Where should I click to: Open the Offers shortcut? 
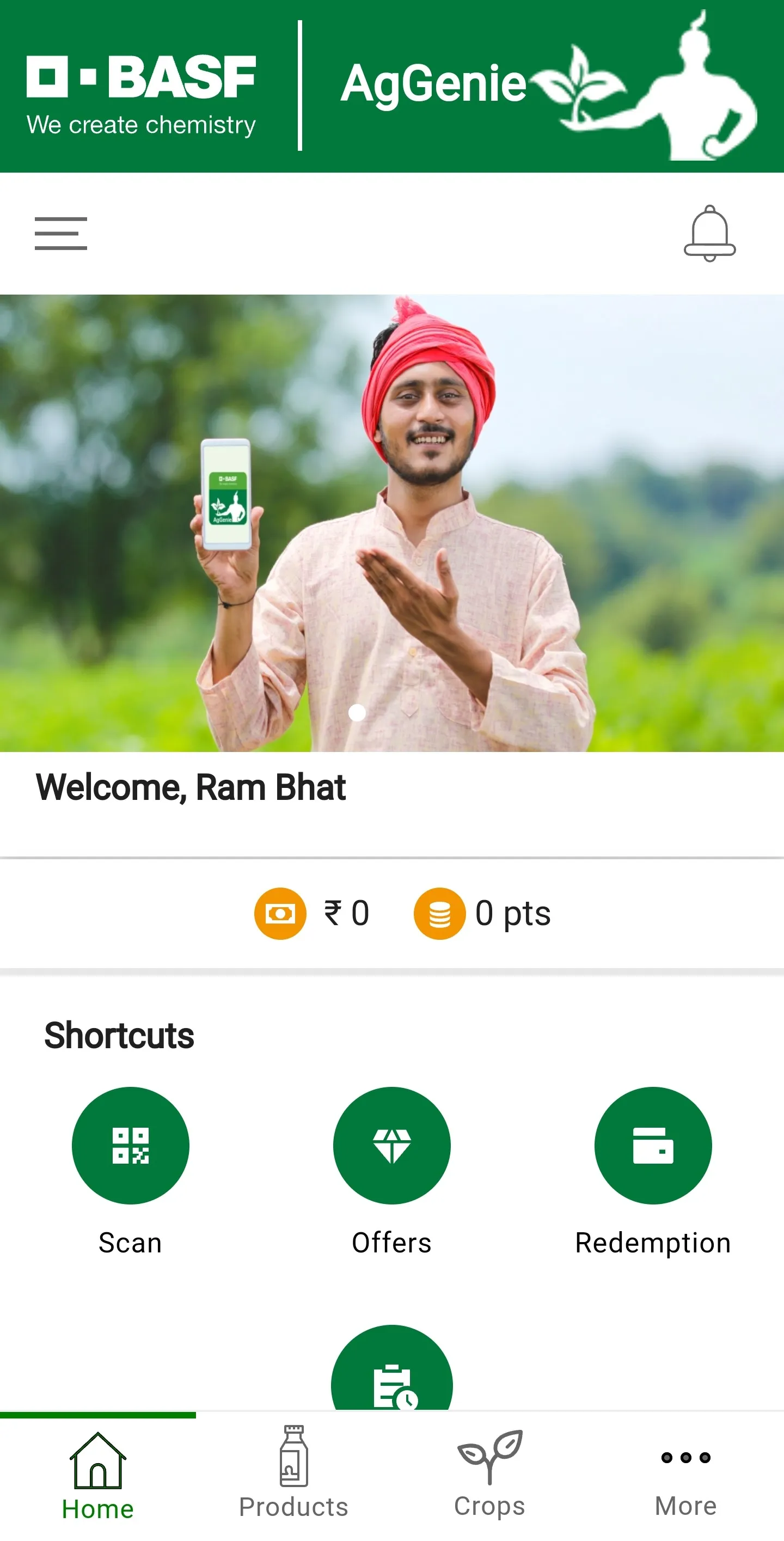(x=391, y=1145)
